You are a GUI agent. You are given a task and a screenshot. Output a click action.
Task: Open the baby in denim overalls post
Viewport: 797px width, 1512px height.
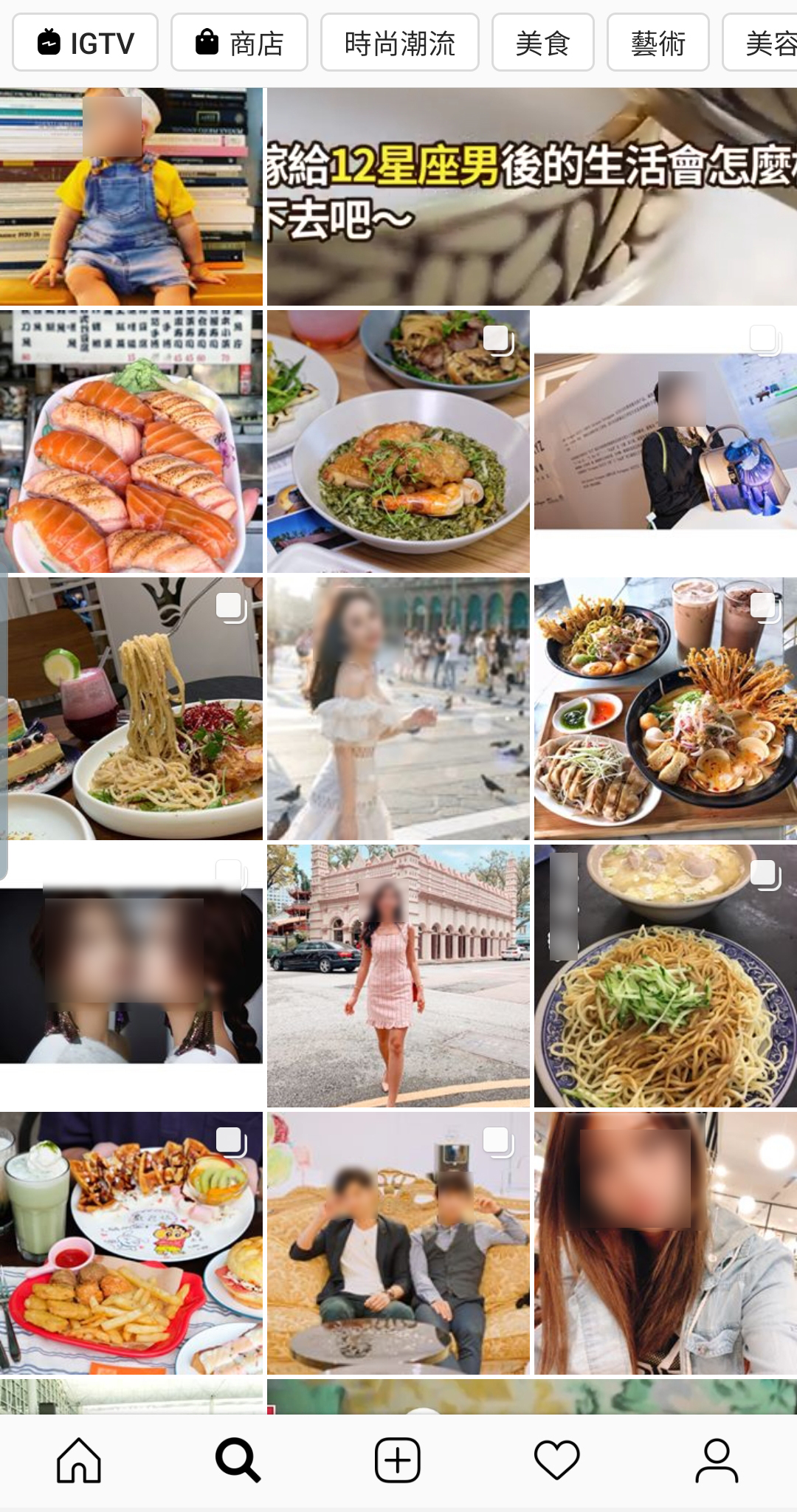131,196
